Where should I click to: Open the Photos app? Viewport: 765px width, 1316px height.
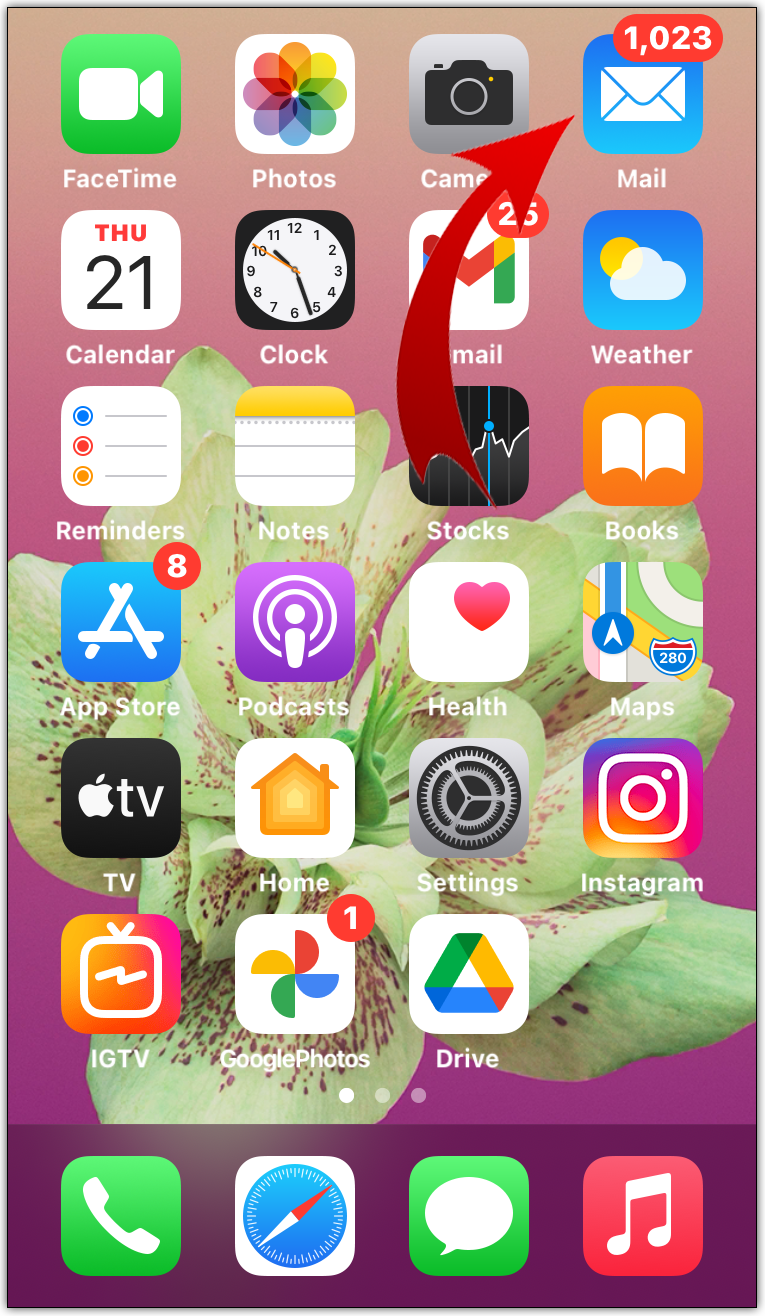click(294, 95)
